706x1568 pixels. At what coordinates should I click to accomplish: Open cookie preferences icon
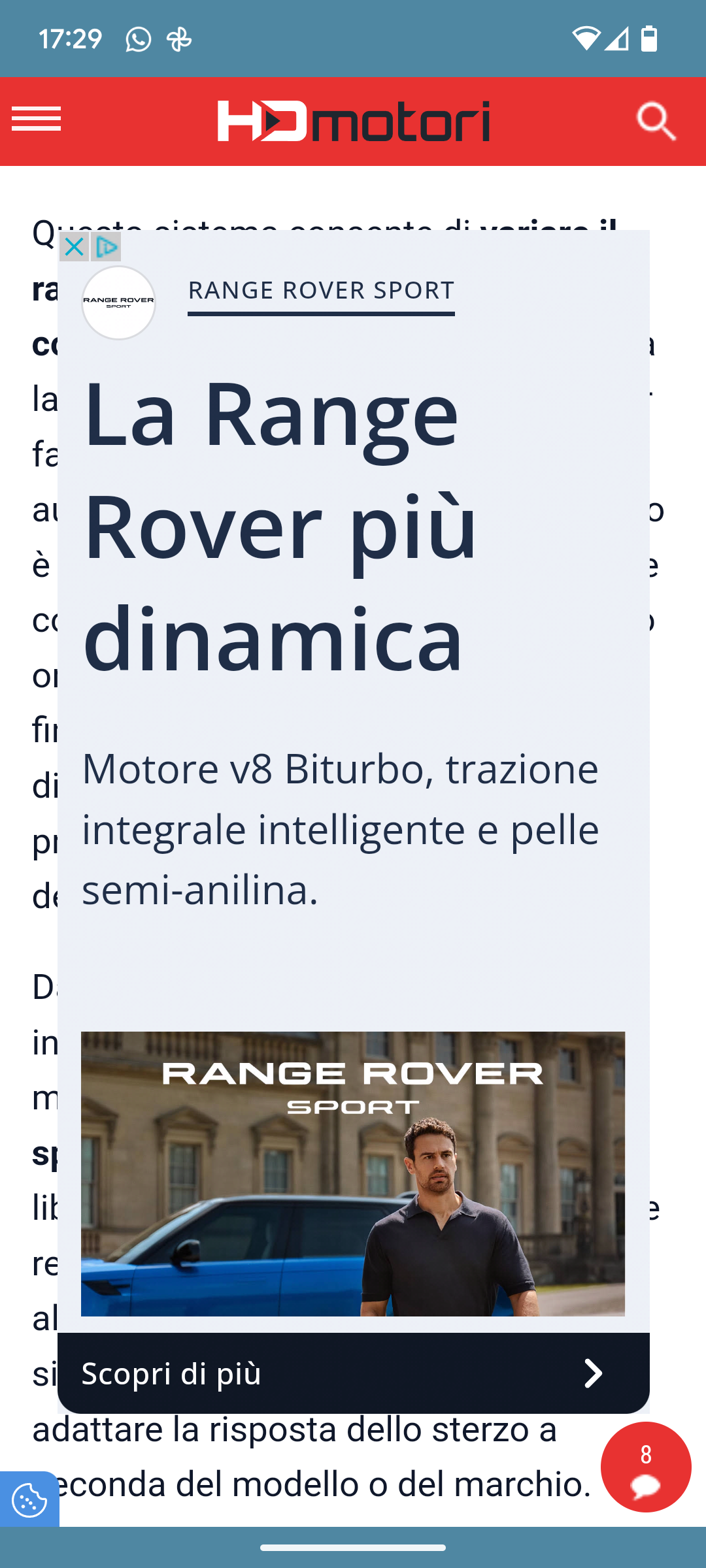tap(29, 1499)
